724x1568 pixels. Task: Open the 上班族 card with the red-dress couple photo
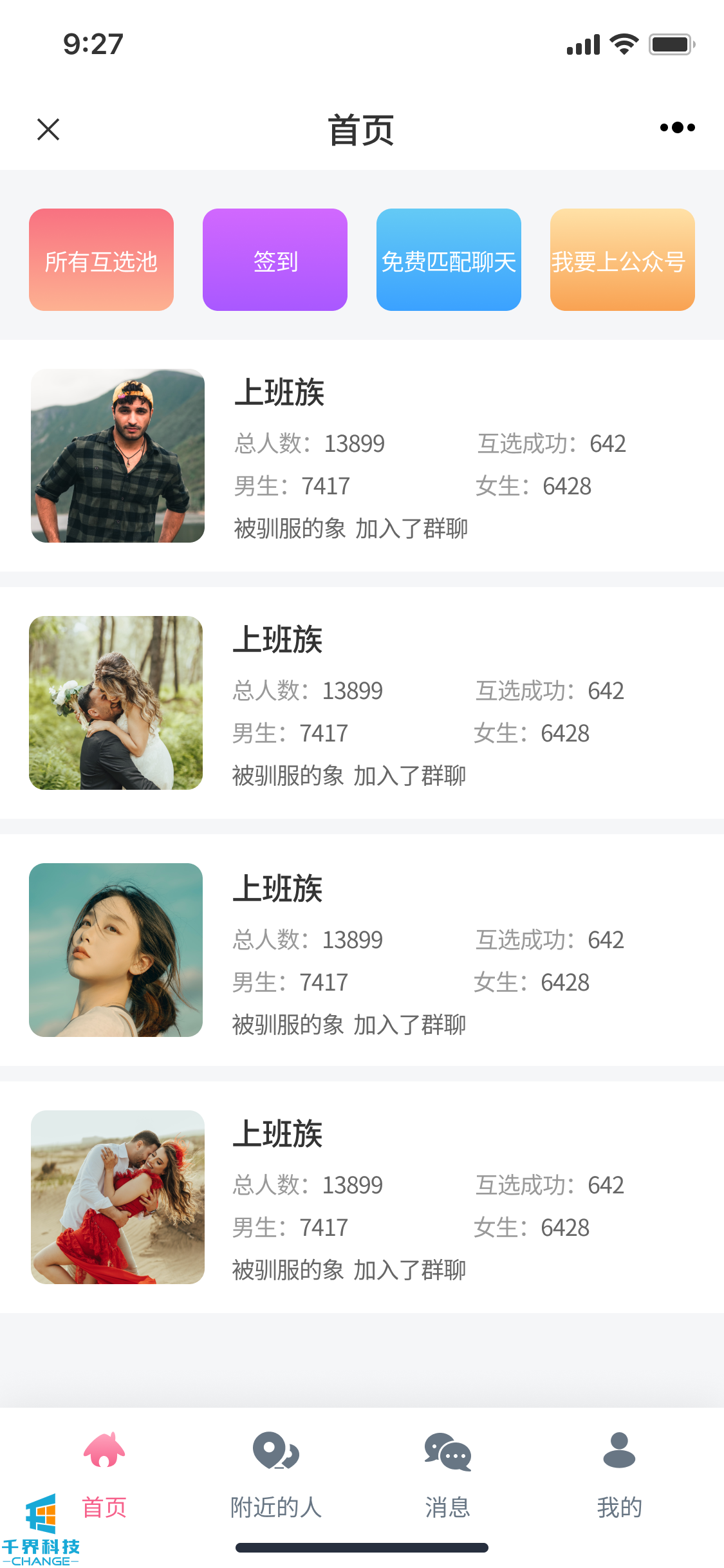[x=362, y=1197]
